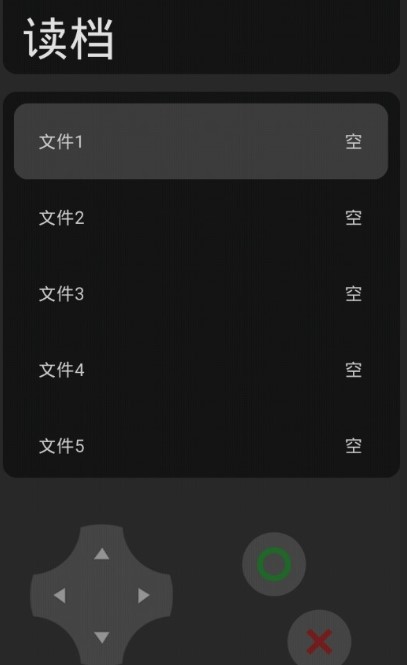The width and height of the screenshot is (407, 665).
Task: Choose the 文件3 save file
Action: [201, 293]
